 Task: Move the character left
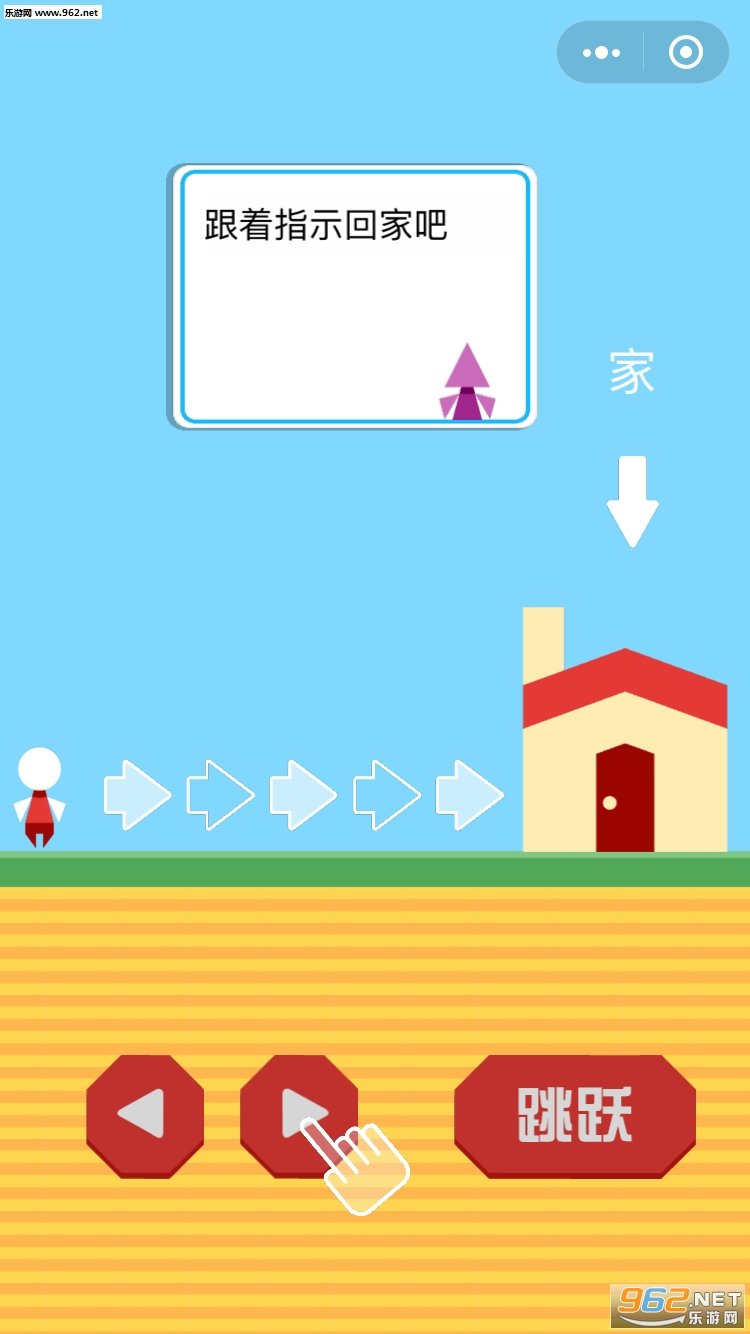(x=145, y=1116)
